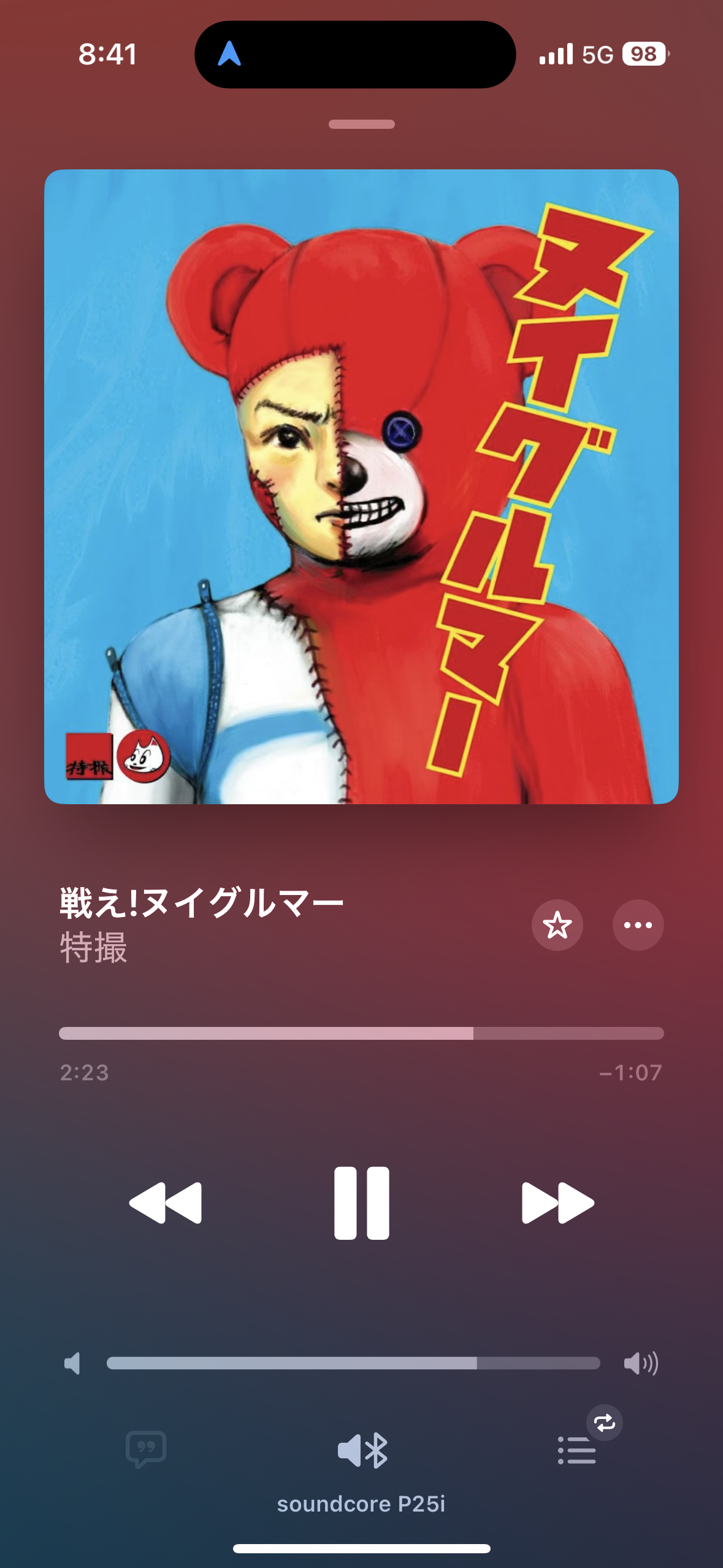Open the artist 特撮
Screen dimensions: 723x1568
[x=93, y=948]
